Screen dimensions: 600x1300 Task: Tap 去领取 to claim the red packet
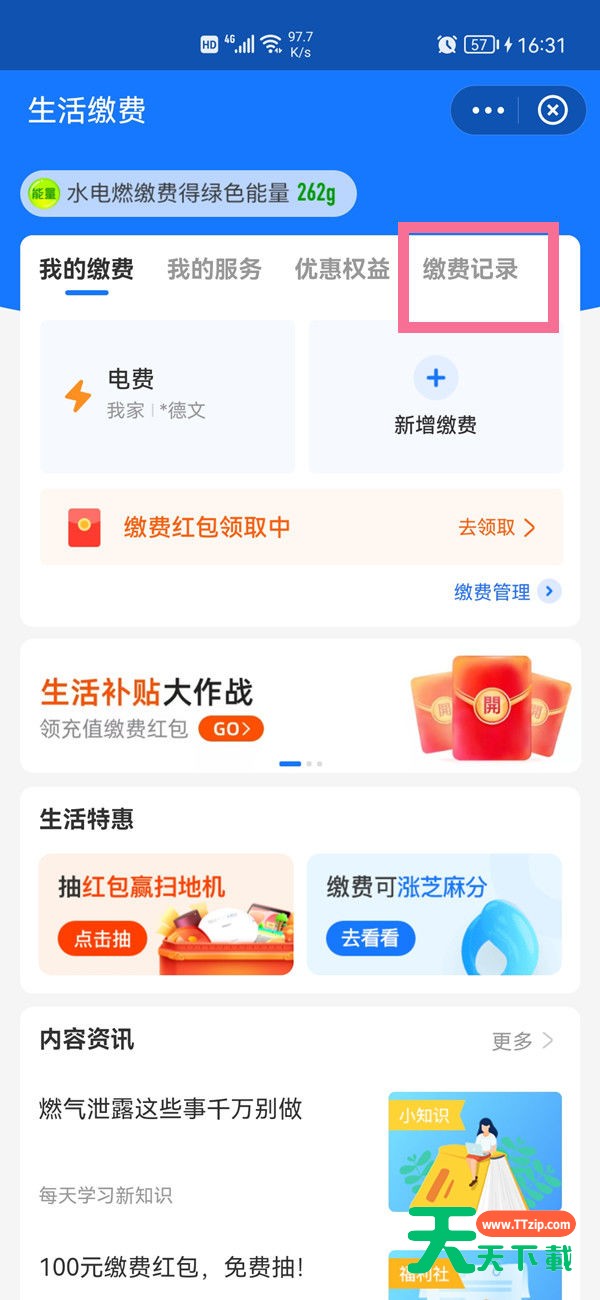pyautogui.click(x=497, y=527)
